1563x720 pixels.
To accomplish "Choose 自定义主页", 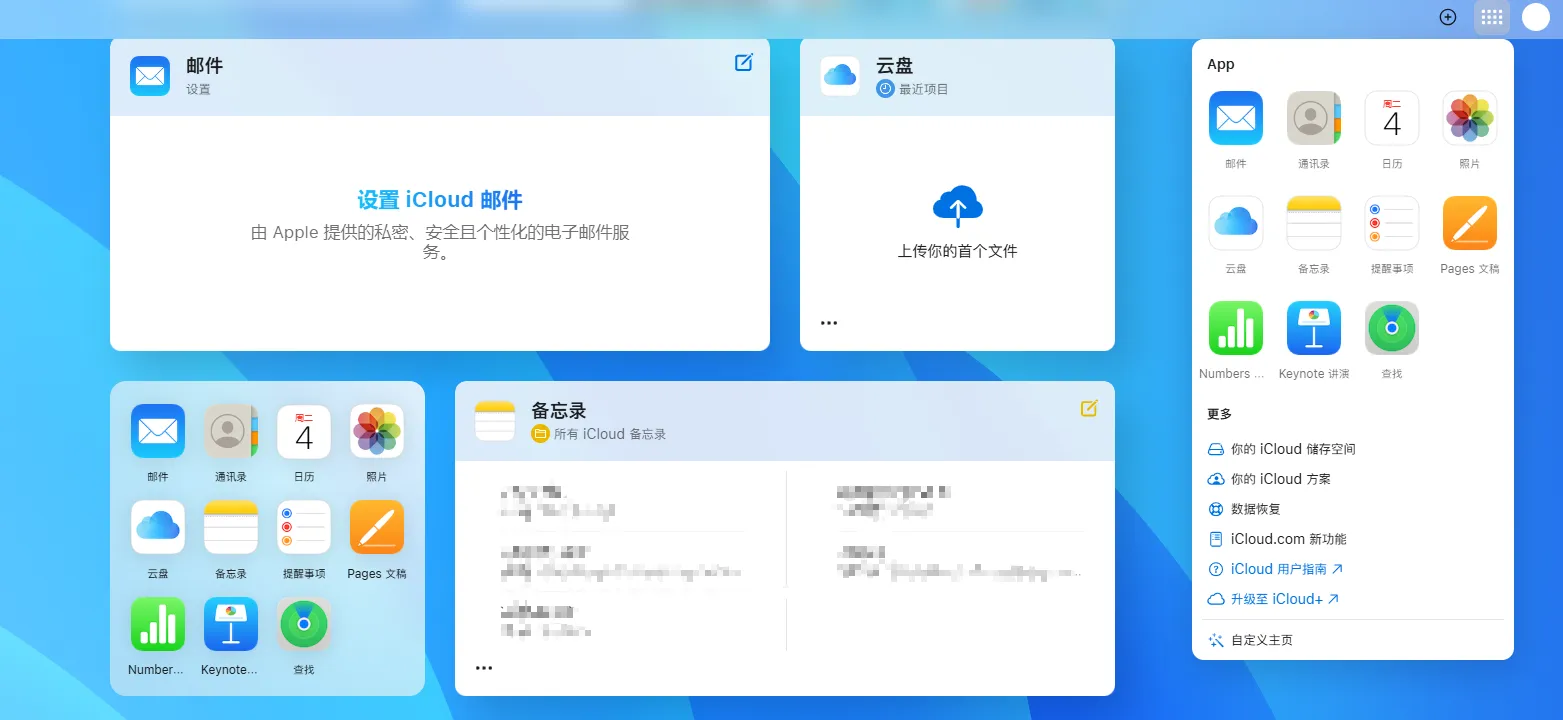I will [x=1261, y=640].
